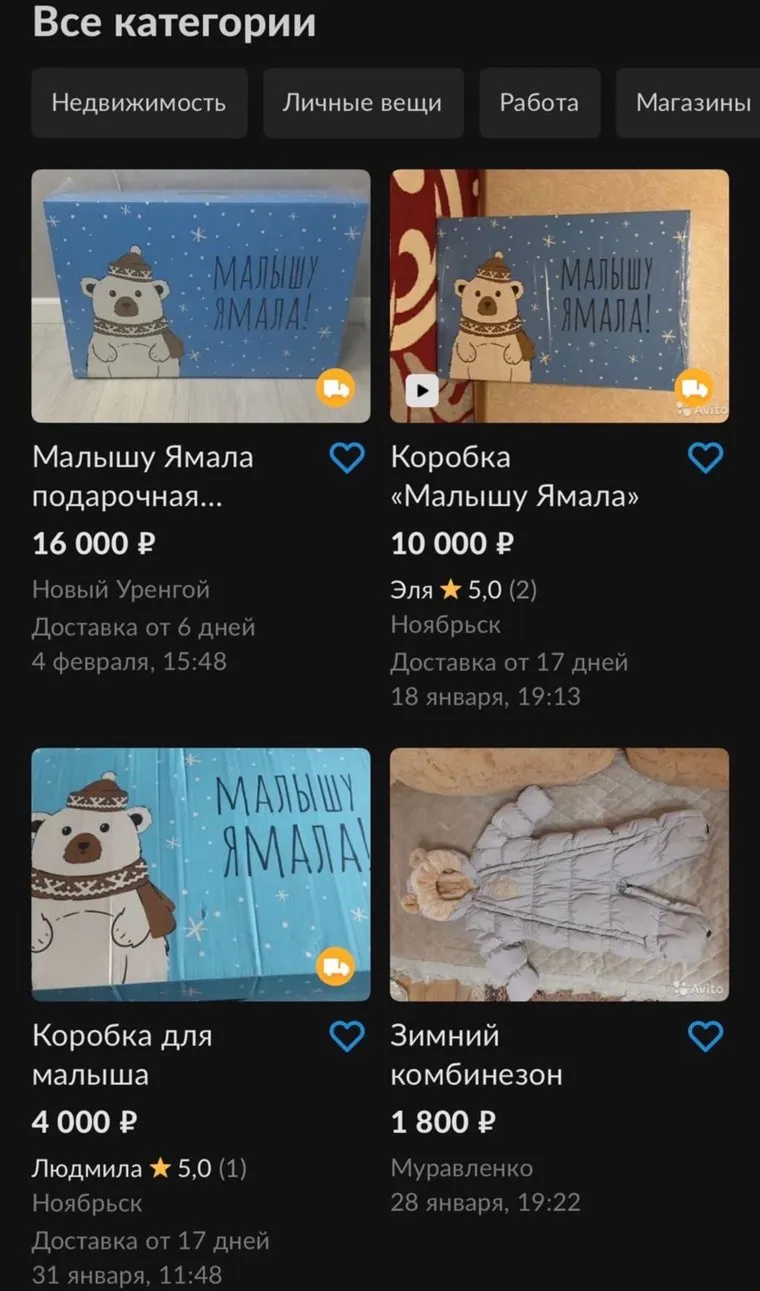The height and width of the screenshot is (1291, 760).
Task: Select the Недвижимость category chip
Action: click(x=139, y=103)
